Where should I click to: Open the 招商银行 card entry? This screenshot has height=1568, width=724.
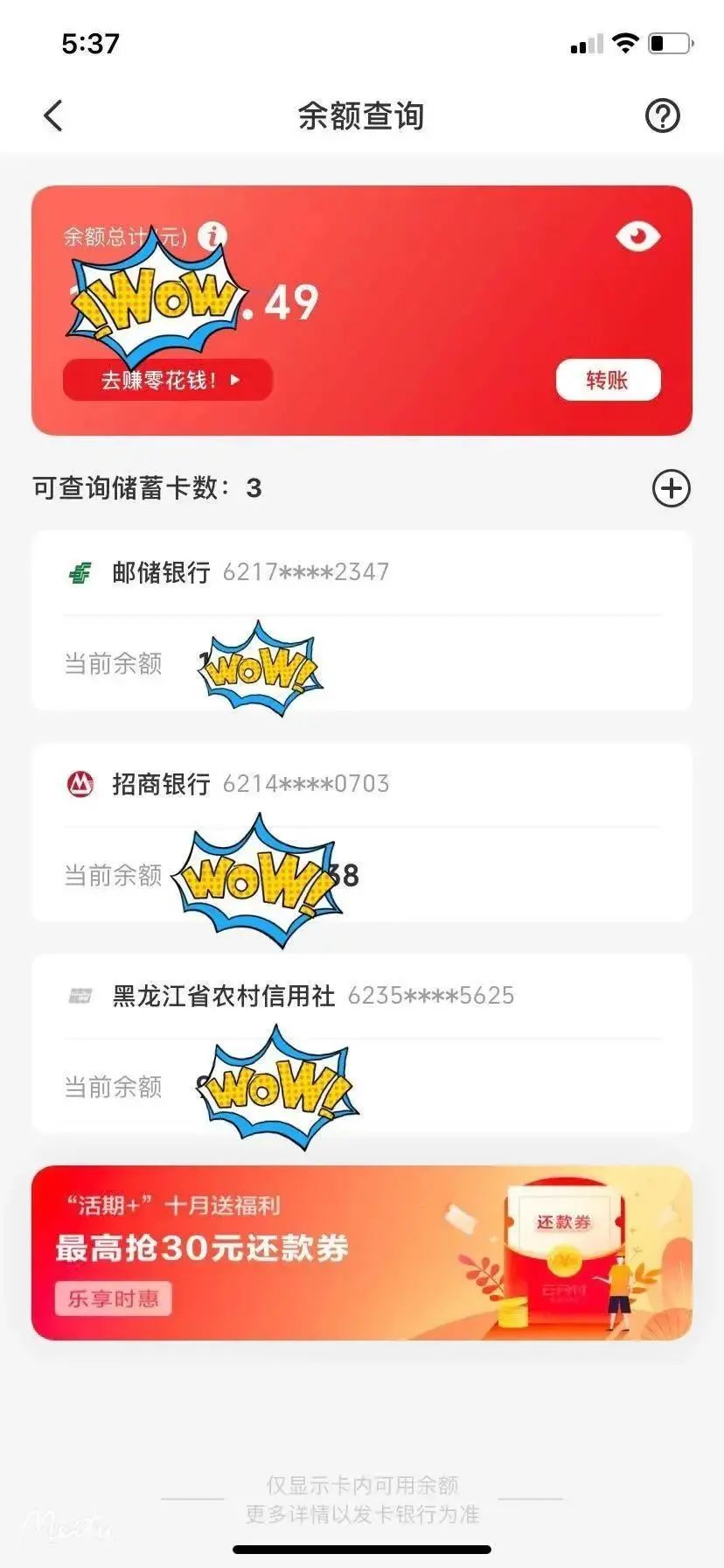pos(362,829)
